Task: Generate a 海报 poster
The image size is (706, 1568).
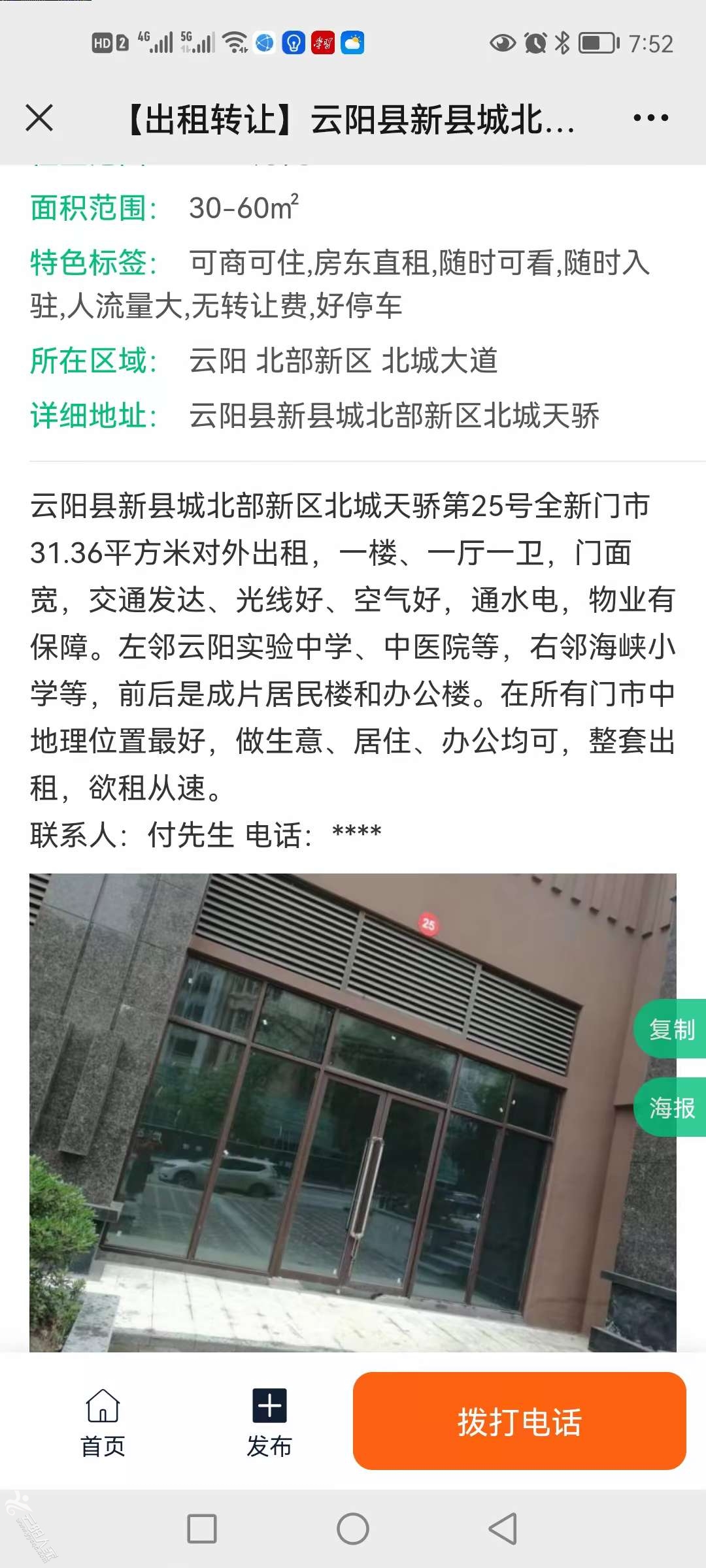Action: point(671,1108)
